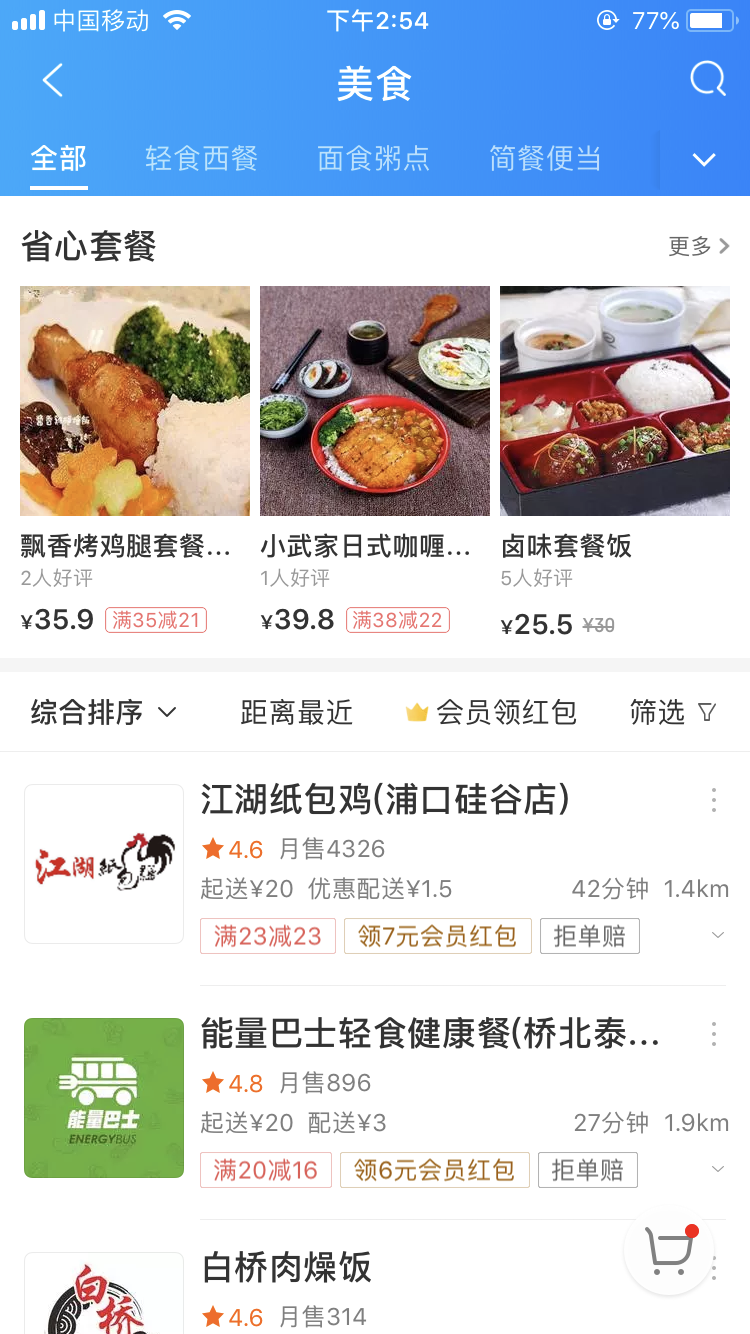Expand coupon details chevron on 江湖纸包鸡
This screenshot has height=1334, width=750.
click(x=718, y=936)
